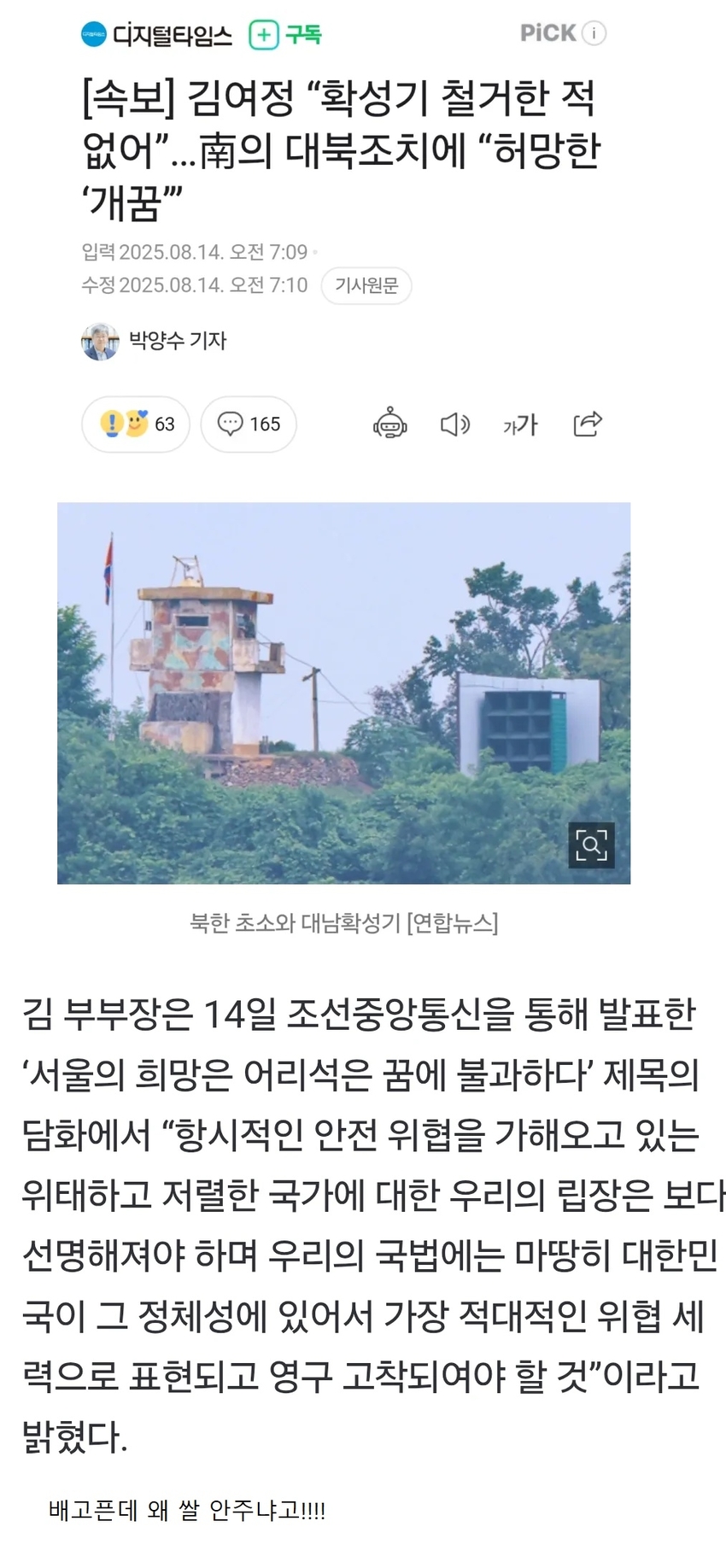This screenshot has height=1568, width=726.
Task: Open the PiCK info icon
Action: [x=594, y=33]
